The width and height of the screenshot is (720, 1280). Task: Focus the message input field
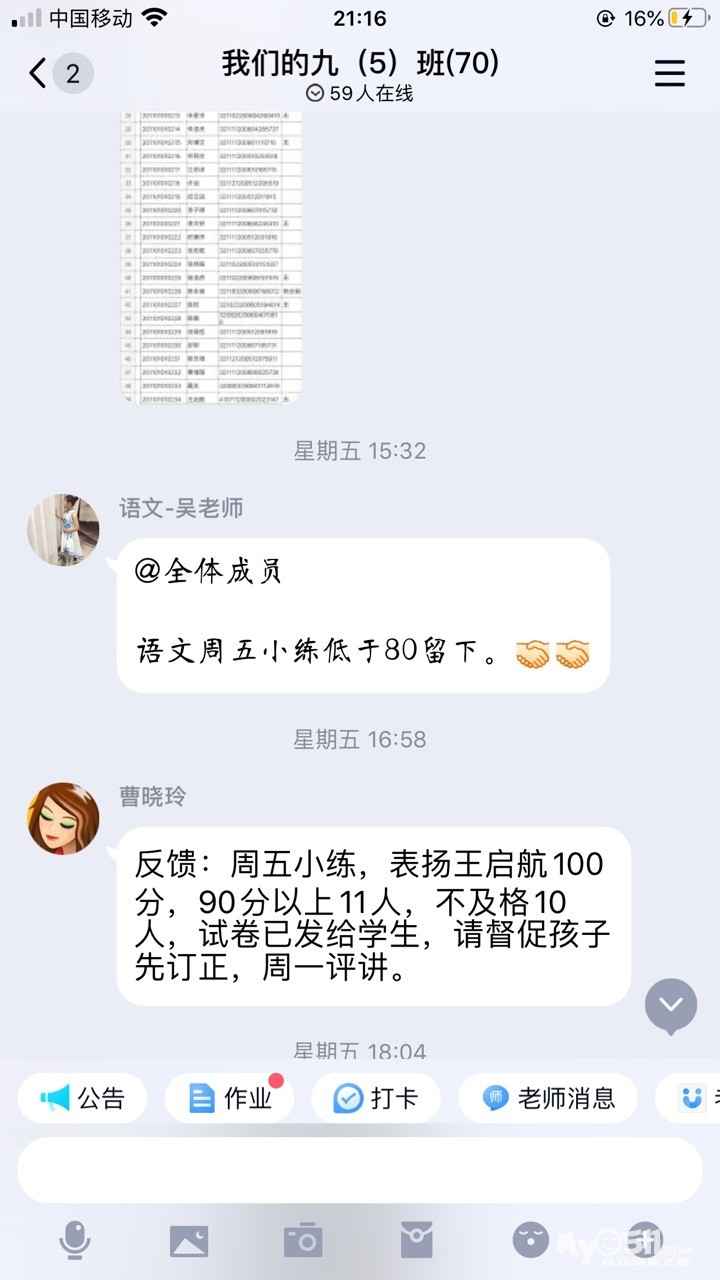360,1170
